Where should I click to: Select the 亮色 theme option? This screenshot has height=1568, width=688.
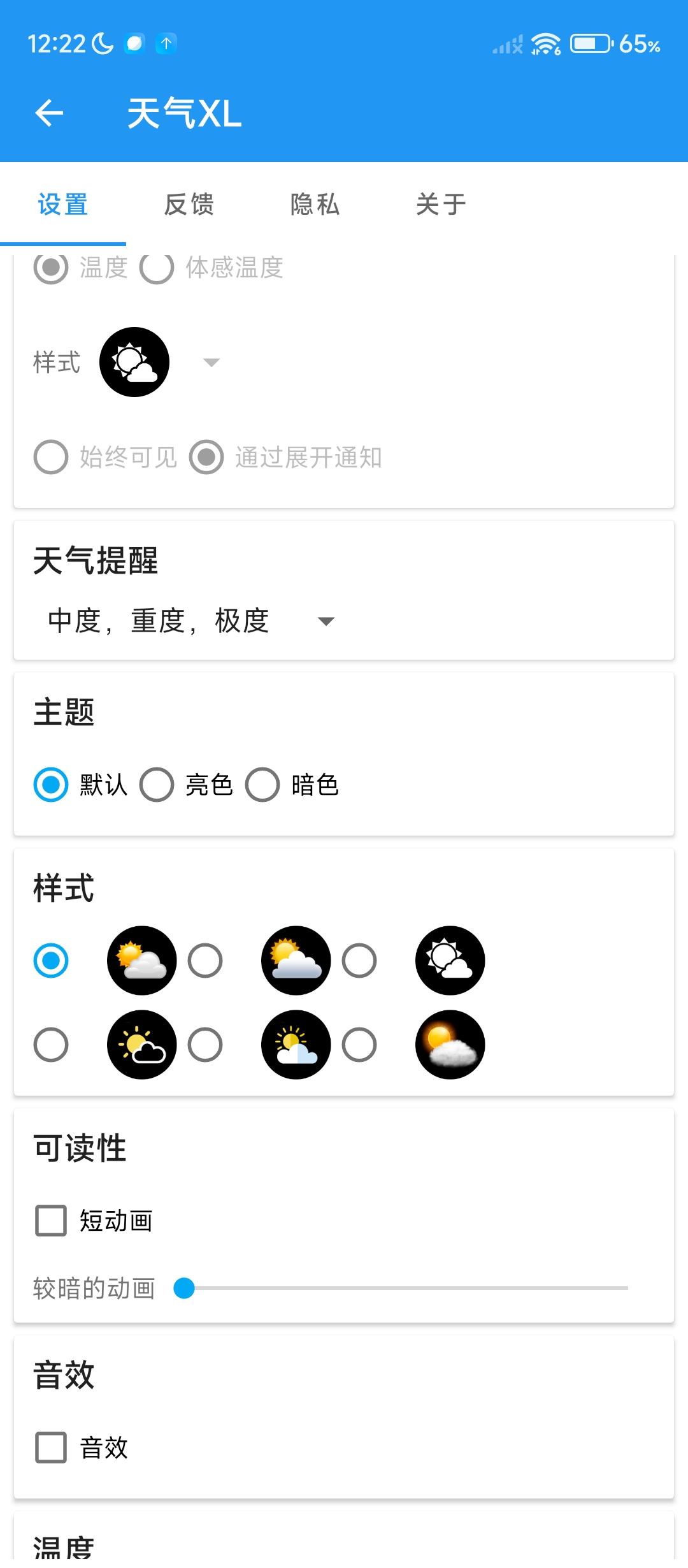(157, 785)
